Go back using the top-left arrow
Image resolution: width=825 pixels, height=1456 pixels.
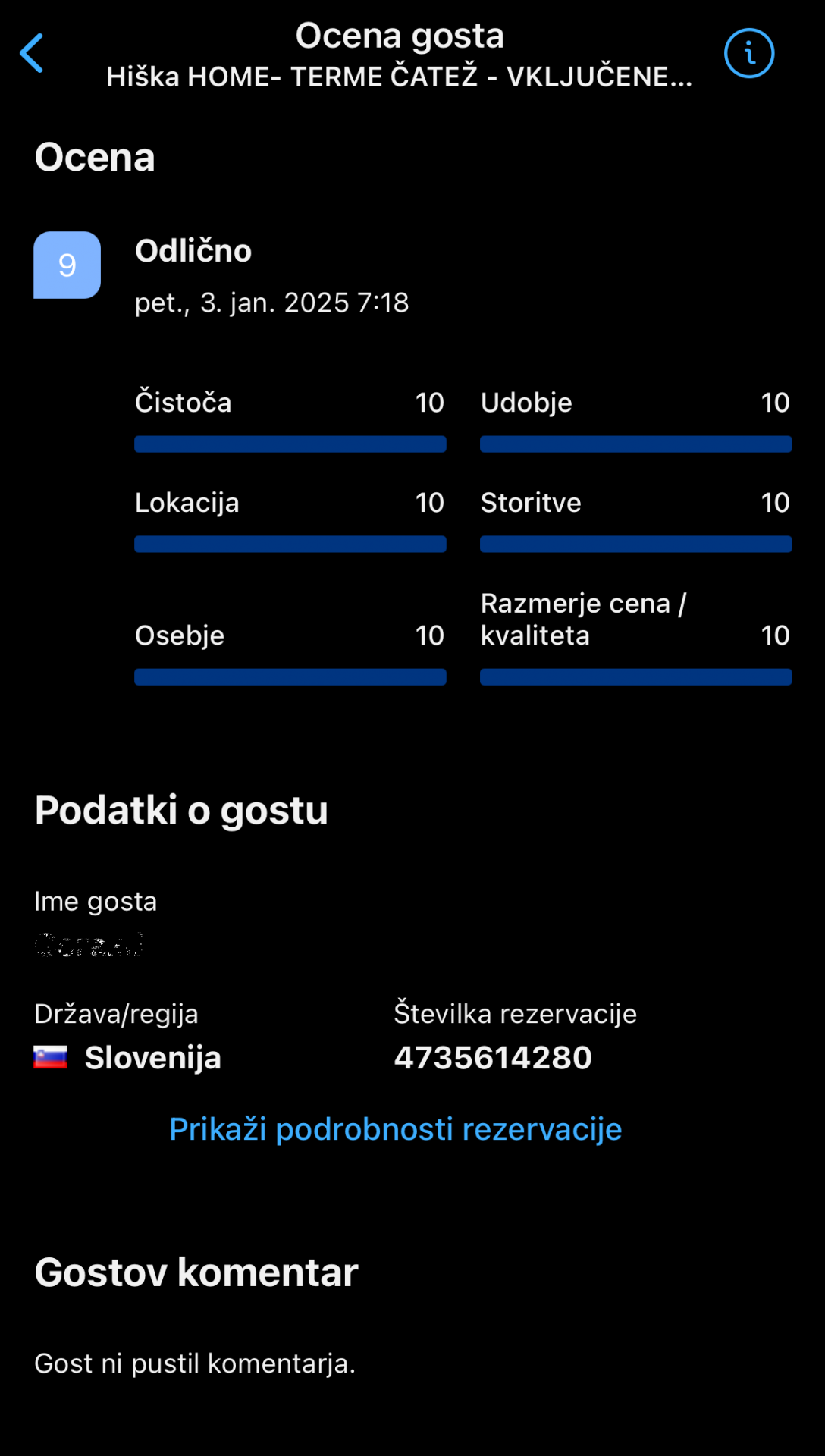click(x=32, y=53)
